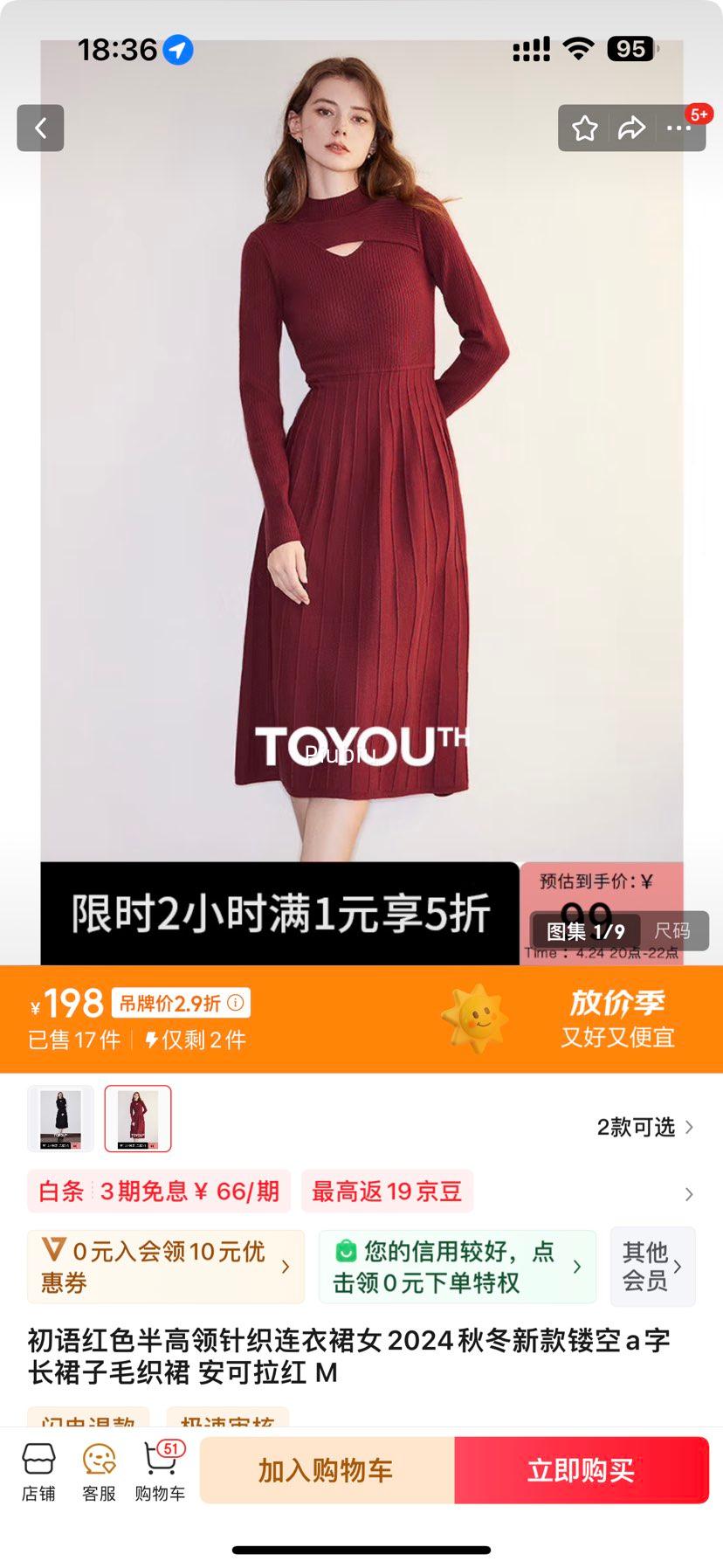Select the red dress color option

138,1118
